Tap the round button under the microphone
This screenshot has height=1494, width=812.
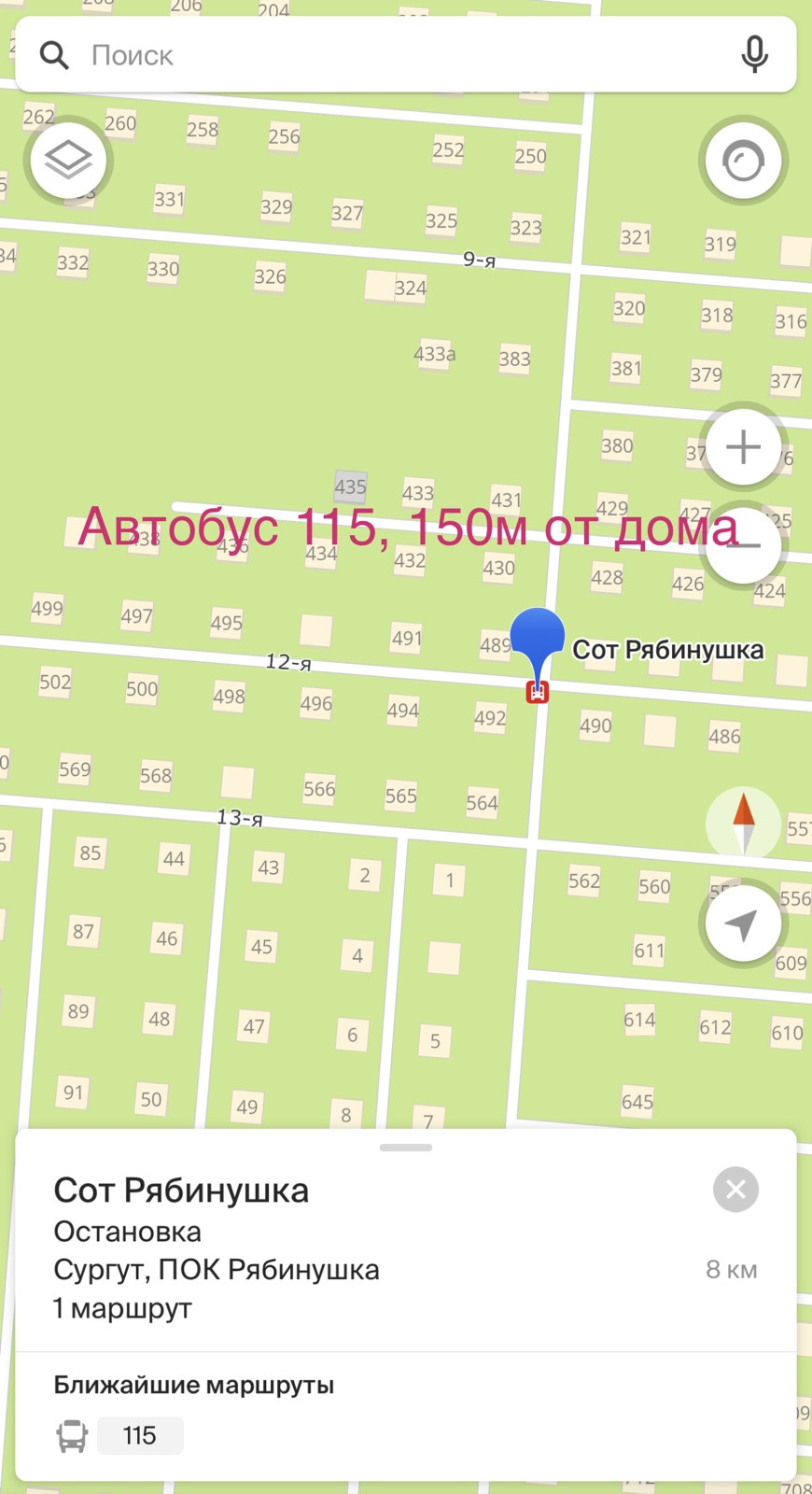743,162
